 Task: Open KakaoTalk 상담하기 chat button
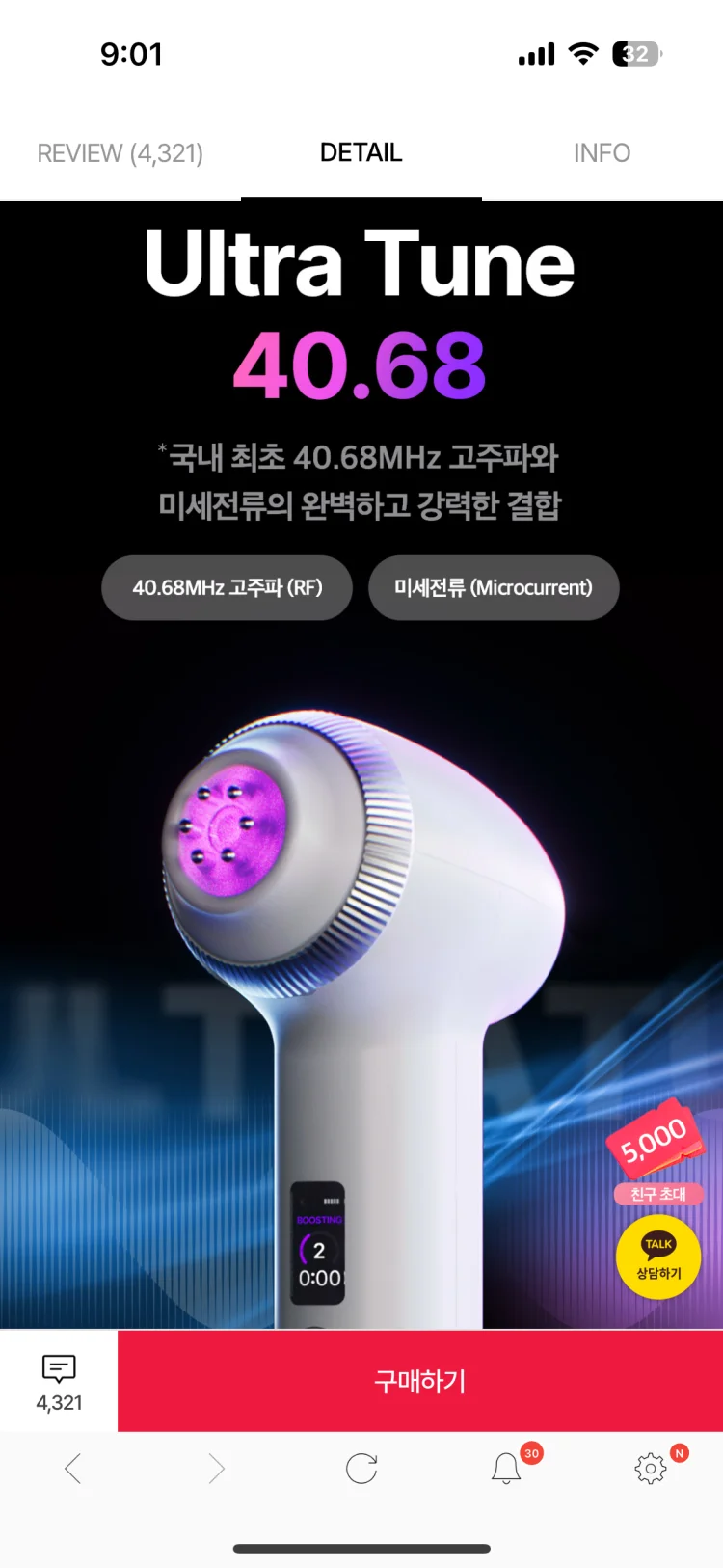tap(658, 1257)
